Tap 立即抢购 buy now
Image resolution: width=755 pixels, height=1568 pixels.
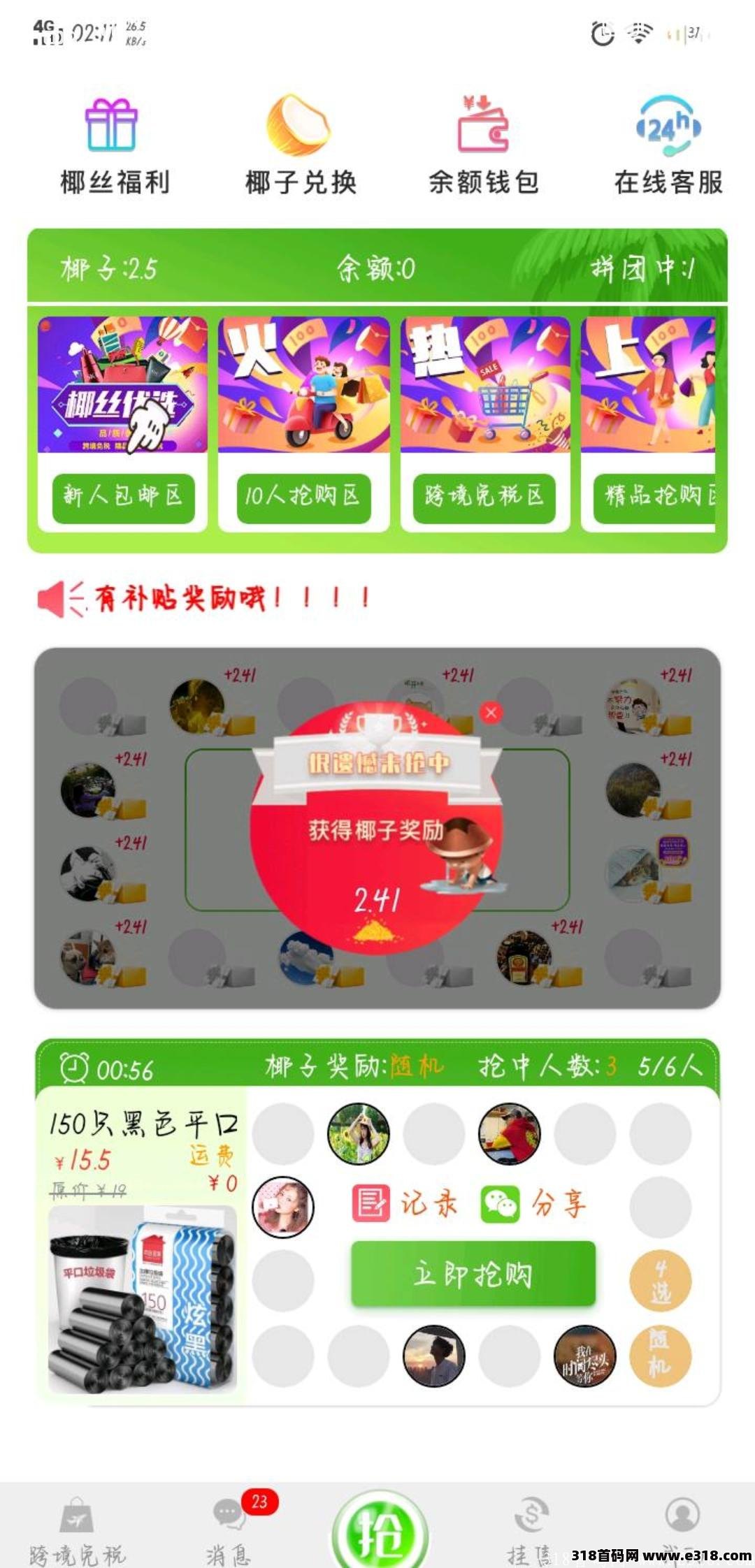point(473,1275)
